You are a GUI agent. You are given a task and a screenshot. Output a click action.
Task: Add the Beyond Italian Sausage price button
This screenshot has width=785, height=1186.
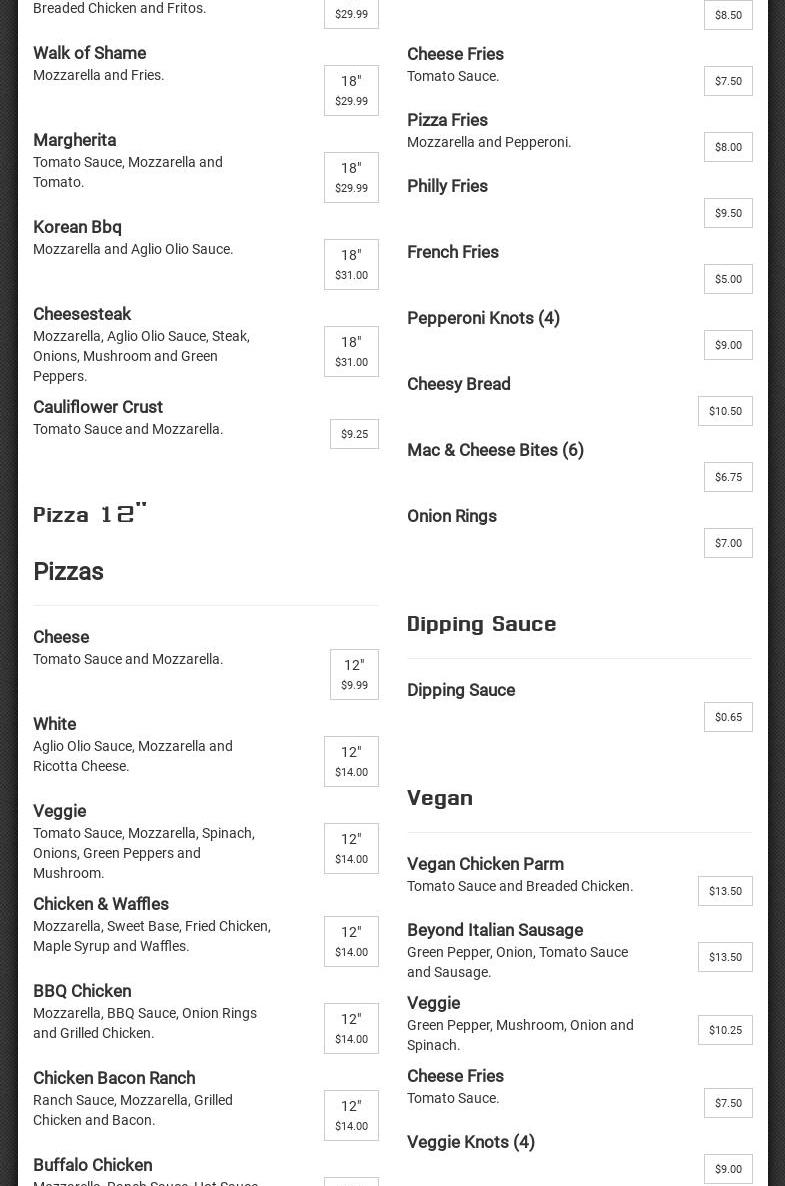[x=725, y=957]
